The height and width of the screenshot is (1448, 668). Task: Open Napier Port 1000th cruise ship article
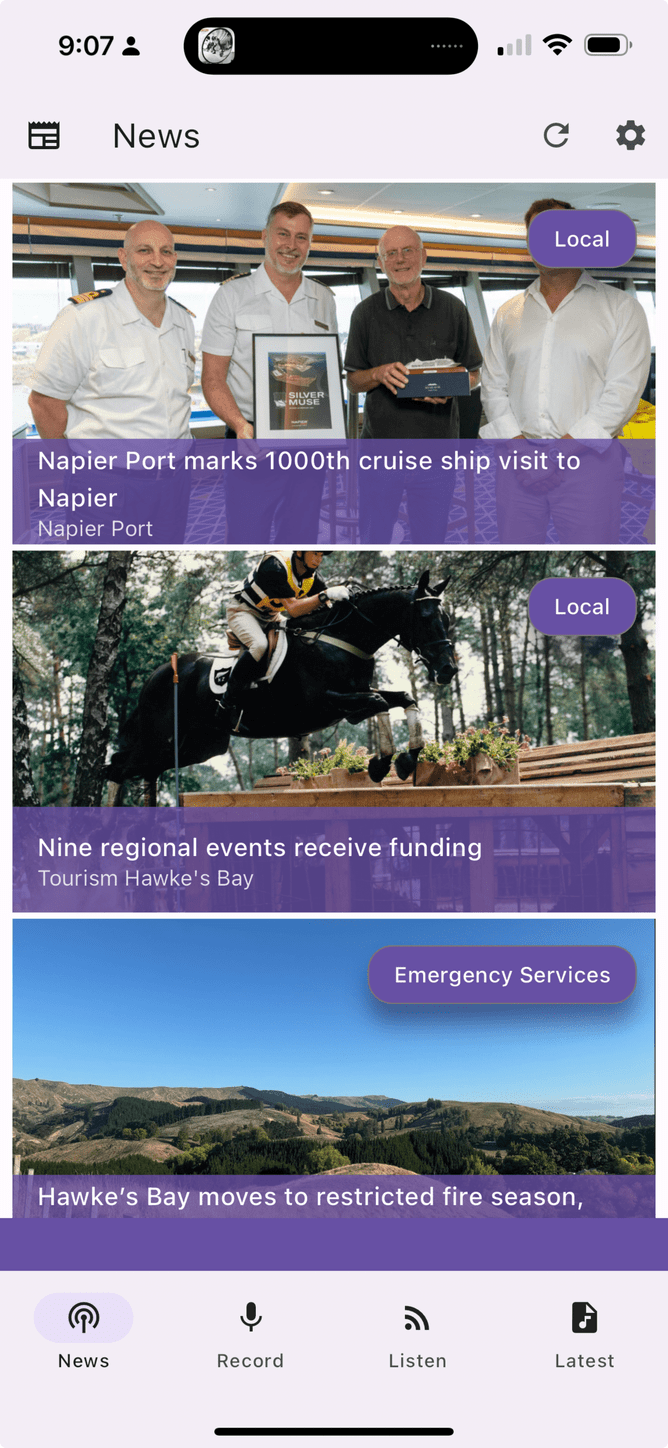point(309,479)
